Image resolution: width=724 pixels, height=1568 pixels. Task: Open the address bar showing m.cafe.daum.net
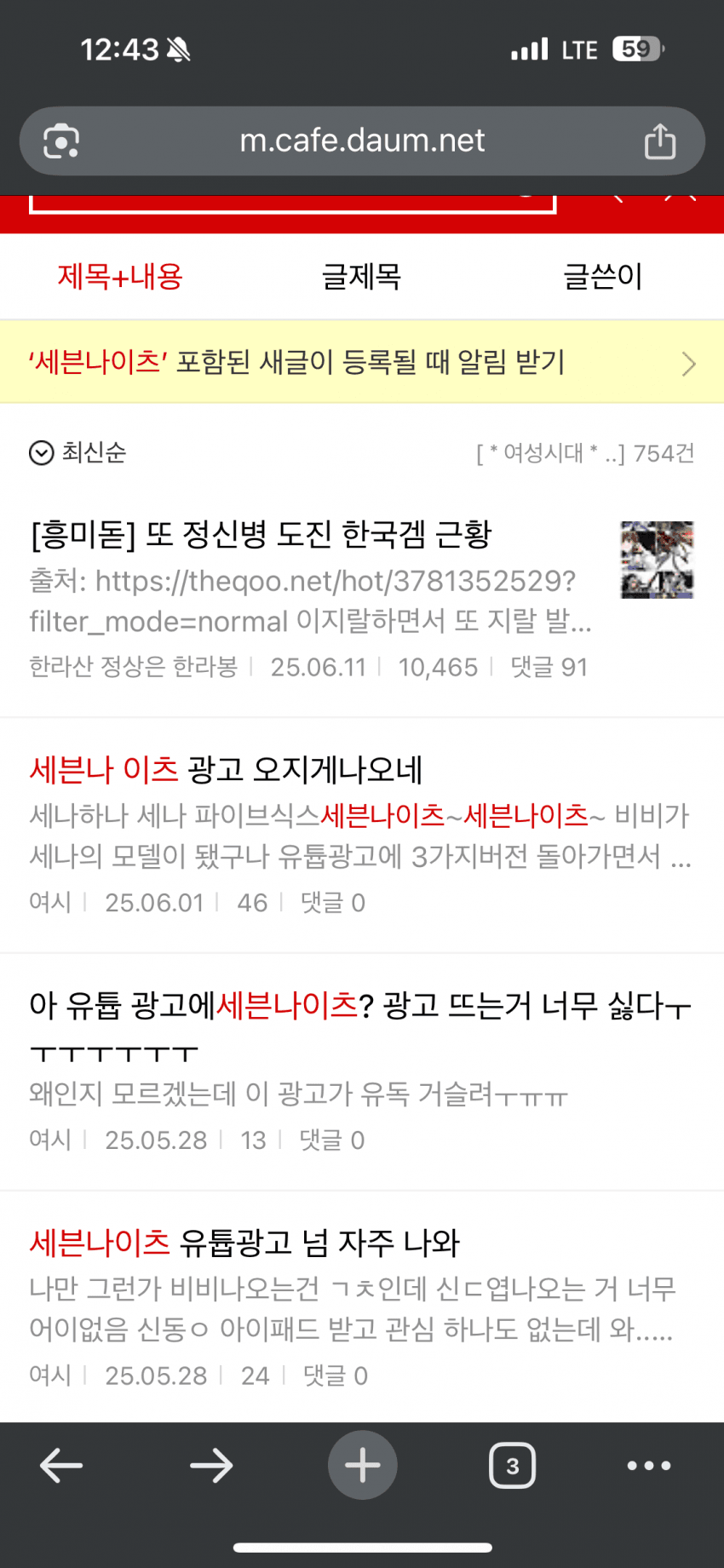[x=362, y=141]
